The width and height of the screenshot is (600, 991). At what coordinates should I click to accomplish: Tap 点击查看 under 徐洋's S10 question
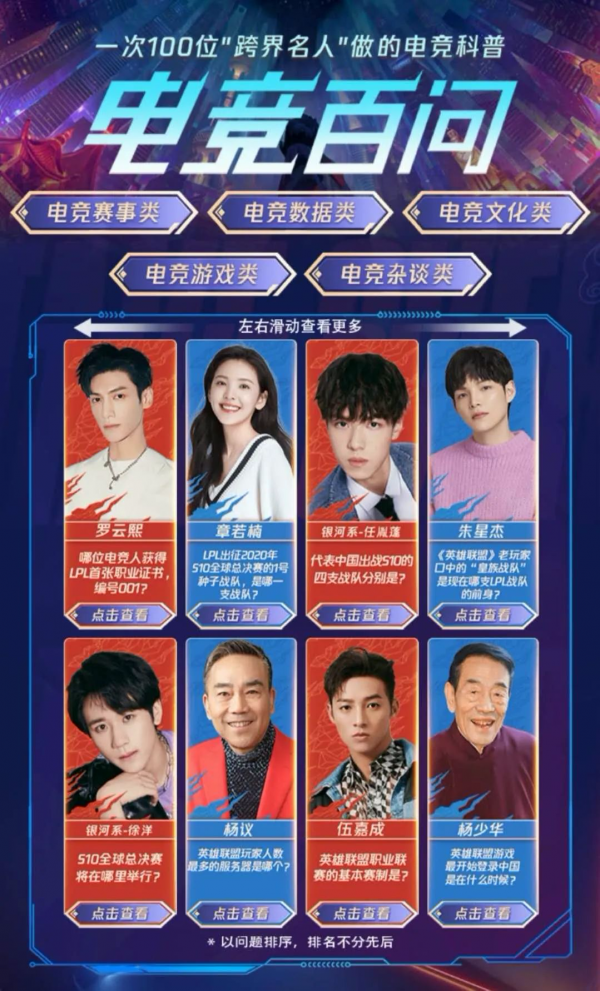pos(120,913)
